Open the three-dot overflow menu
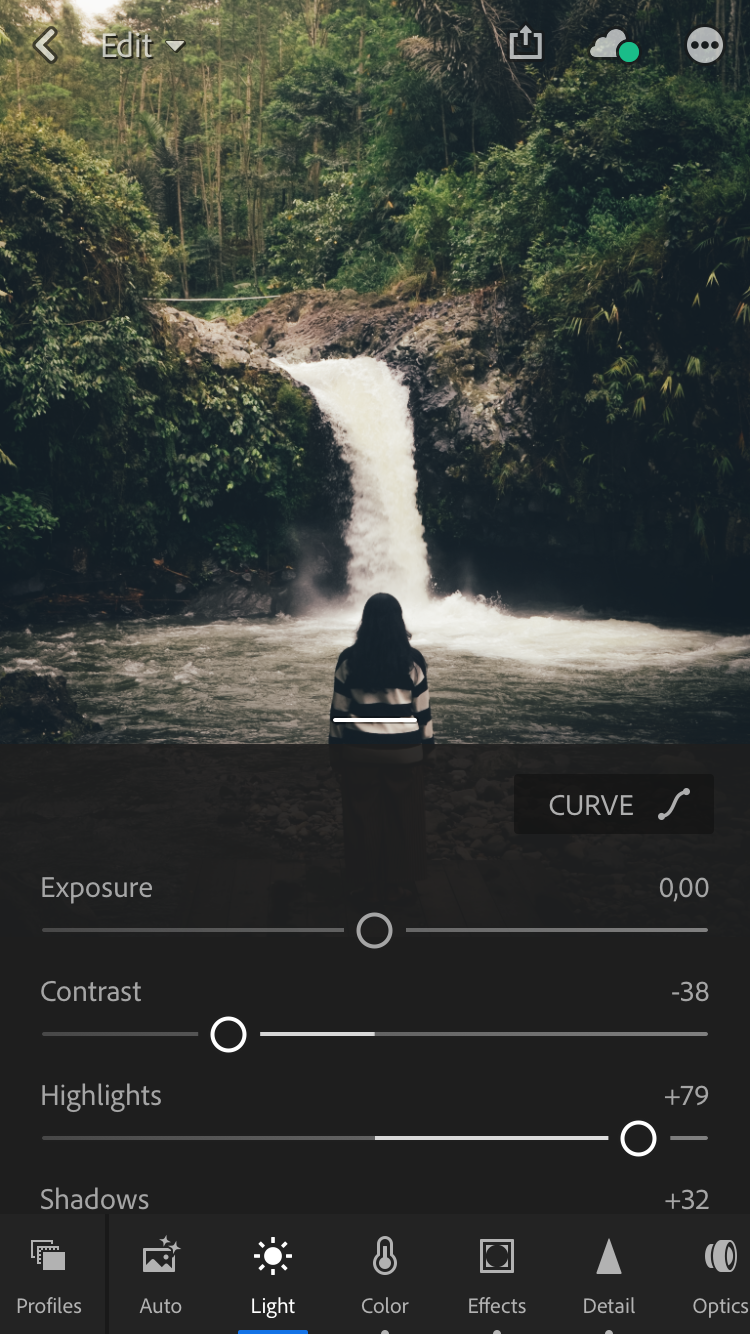The height and width of the screenshot is (1334, 750). click(705, 45)
